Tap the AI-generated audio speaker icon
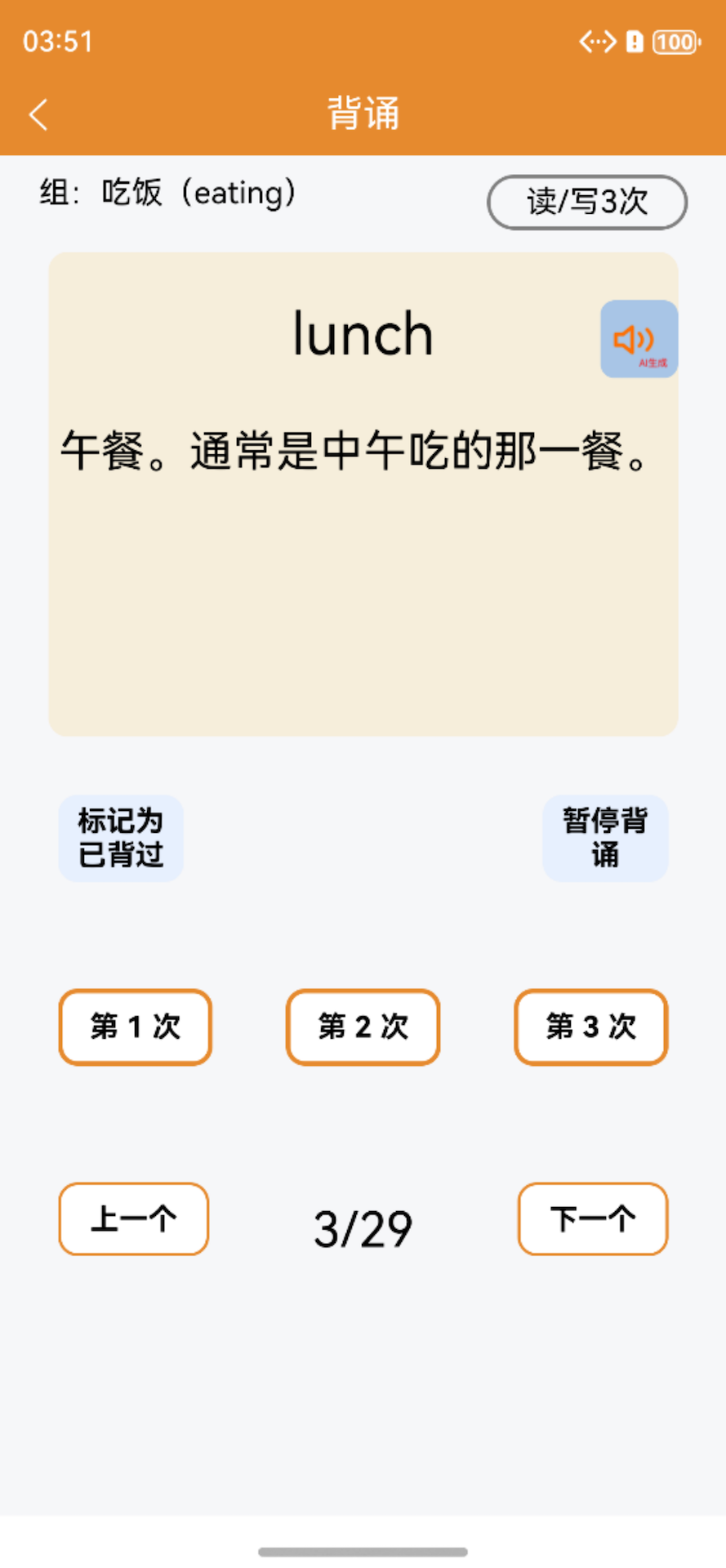 click(639, 339)
